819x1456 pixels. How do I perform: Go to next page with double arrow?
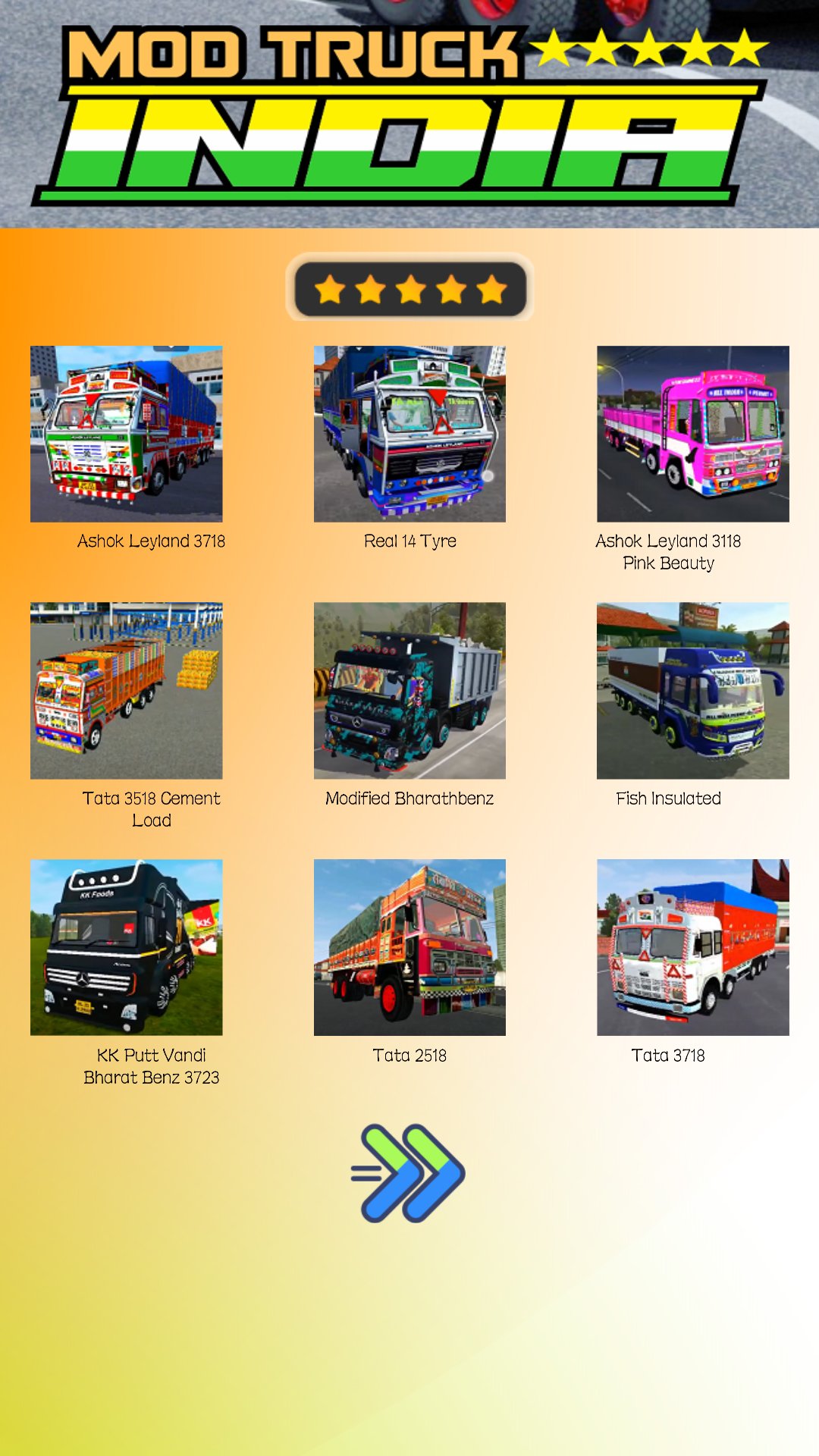409,1173
